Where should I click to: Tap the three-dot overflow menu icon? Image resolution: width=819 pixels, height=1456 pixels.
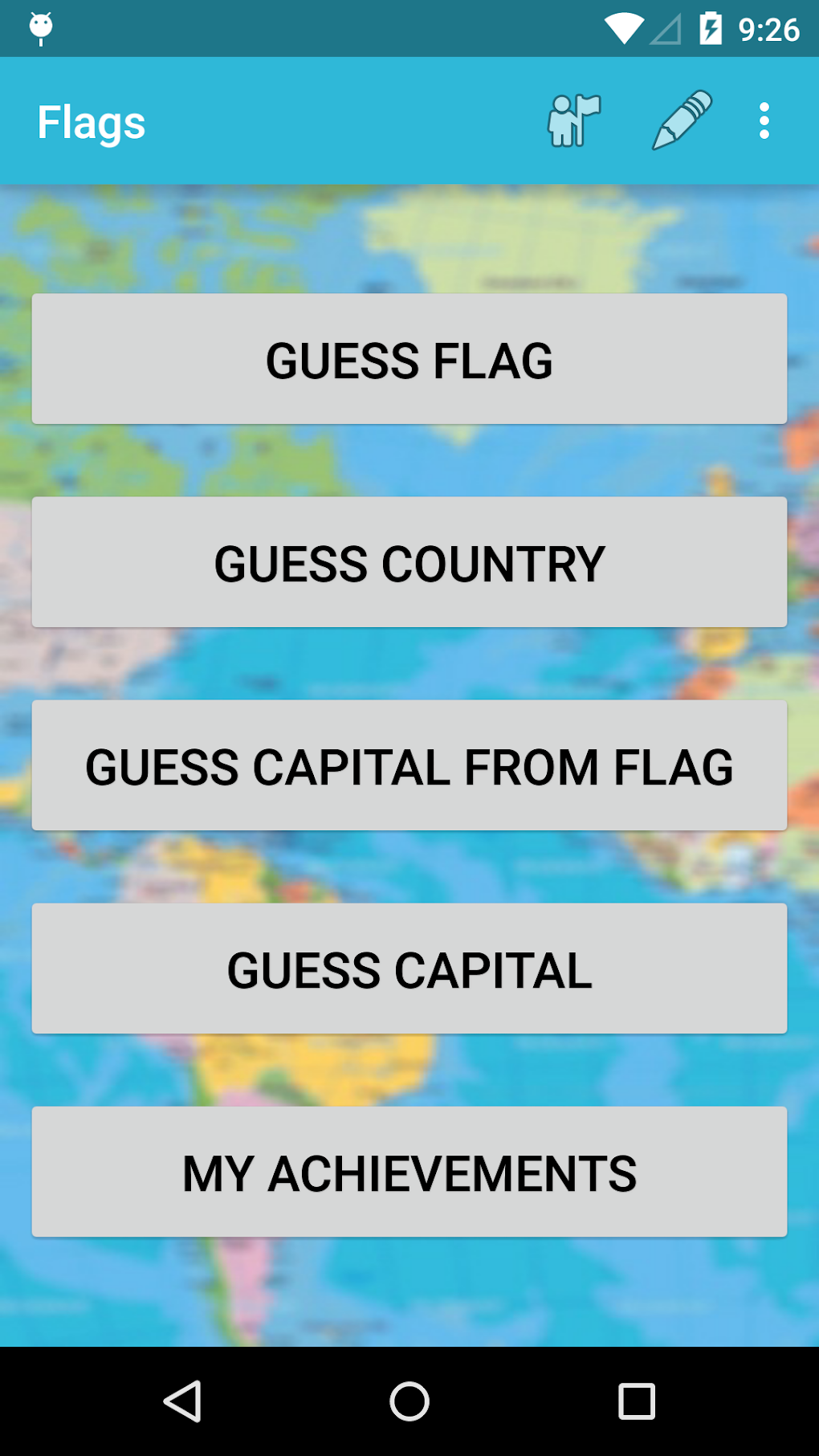pos(763,121)
